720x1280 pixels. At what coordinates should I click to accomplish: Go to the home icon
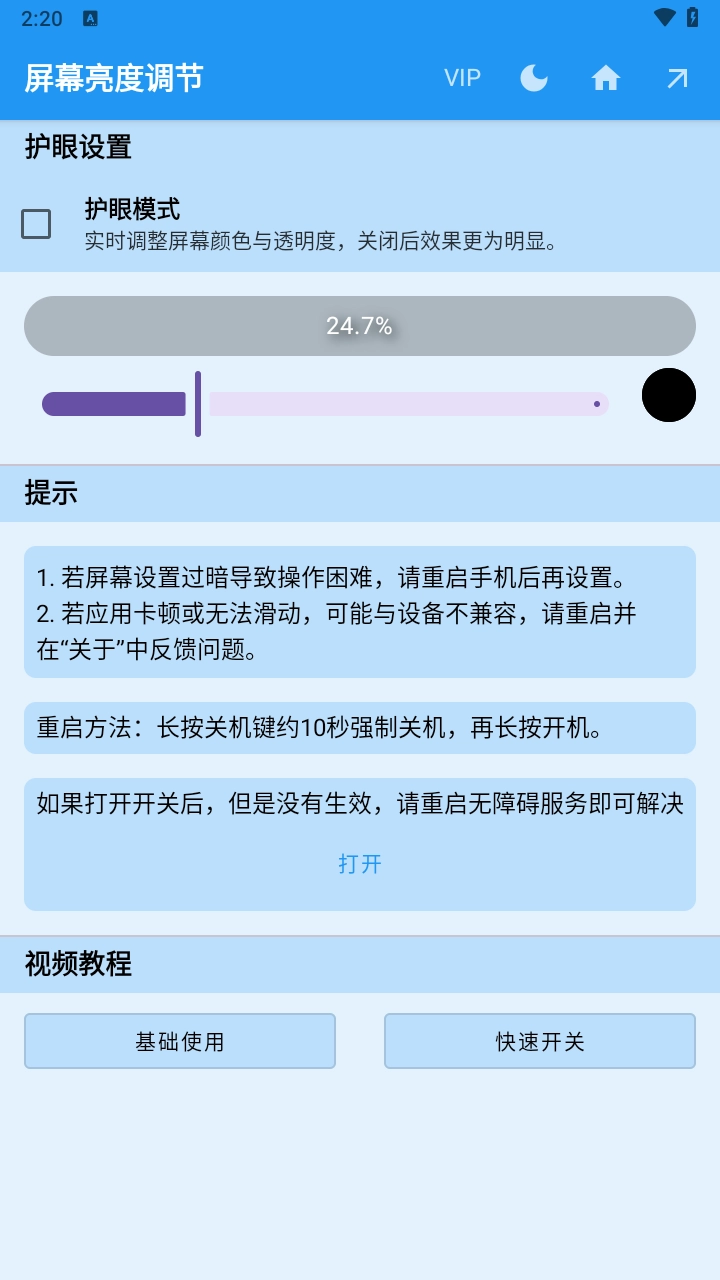[x=606, y=78]
